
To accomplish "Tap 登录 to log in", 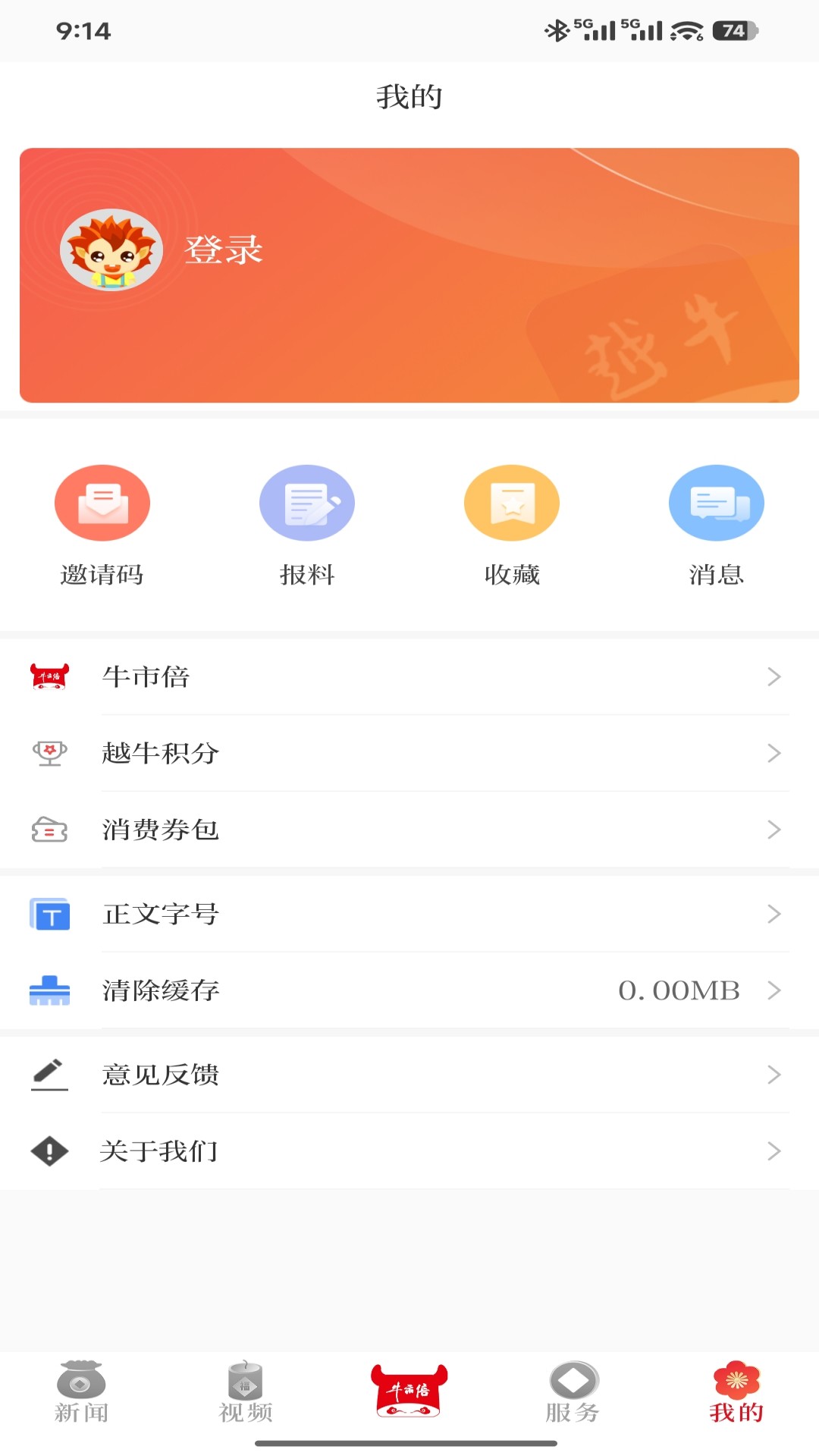I will (224, 250).
